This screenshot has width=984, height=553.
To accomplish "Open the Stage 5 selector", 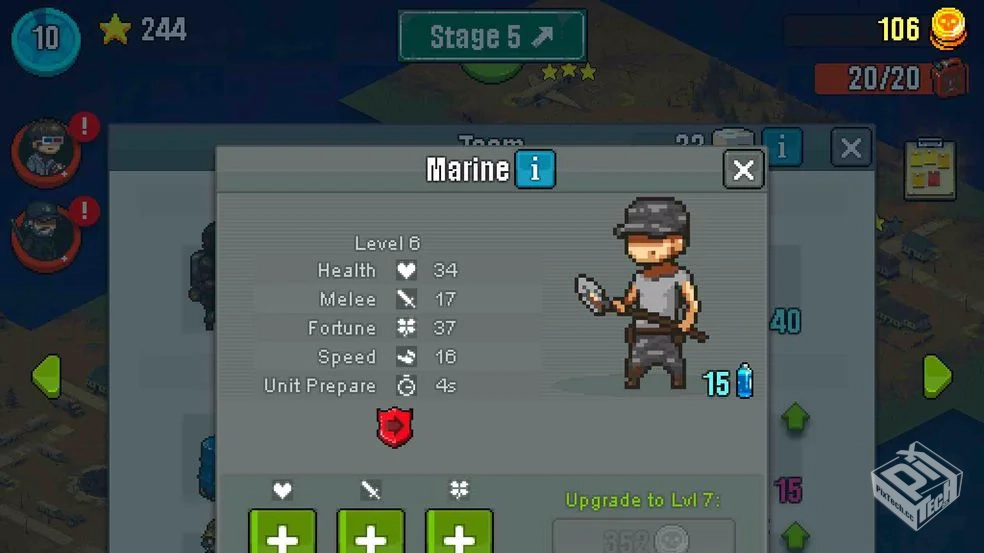I will (492, 37).
